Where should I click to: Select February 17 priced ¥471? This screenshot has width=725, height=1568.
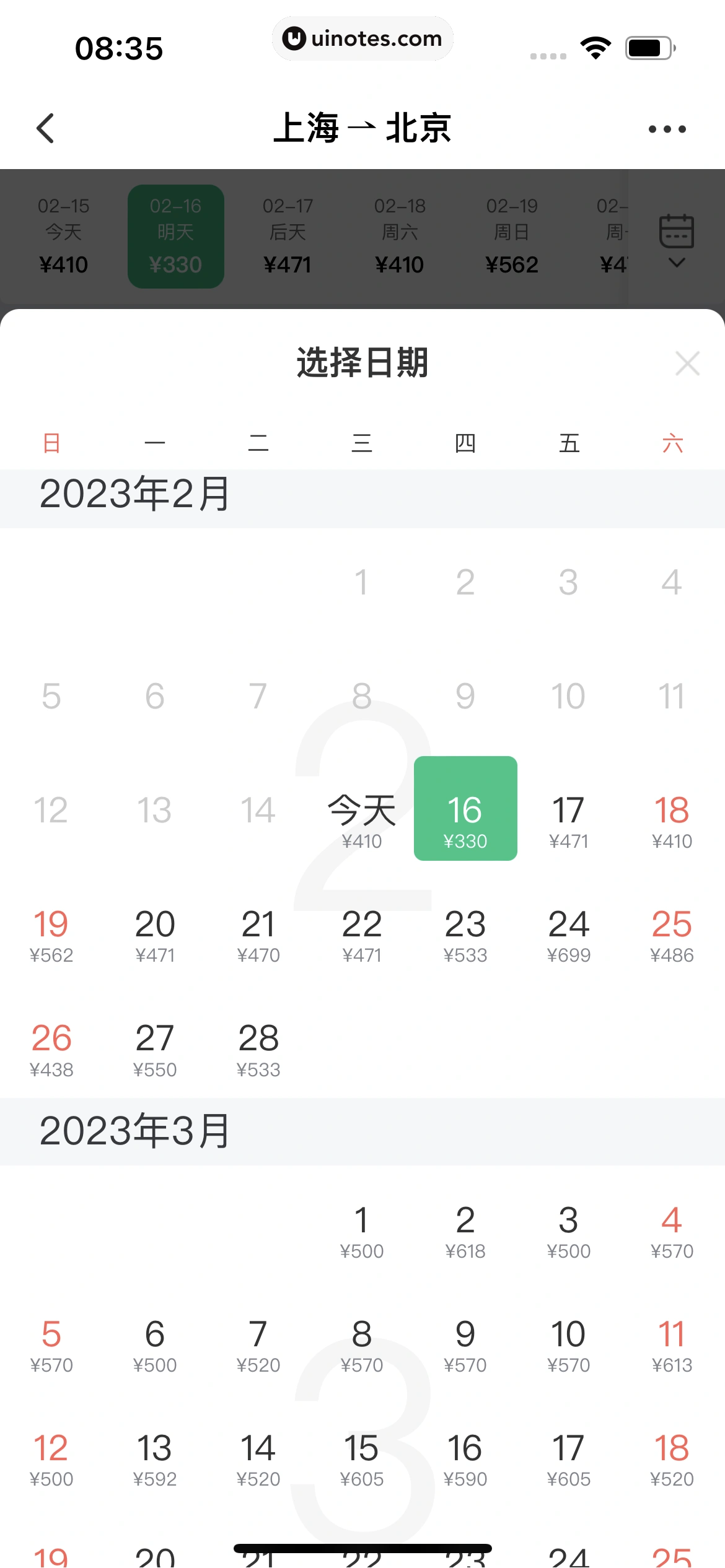tap(568, 821)
